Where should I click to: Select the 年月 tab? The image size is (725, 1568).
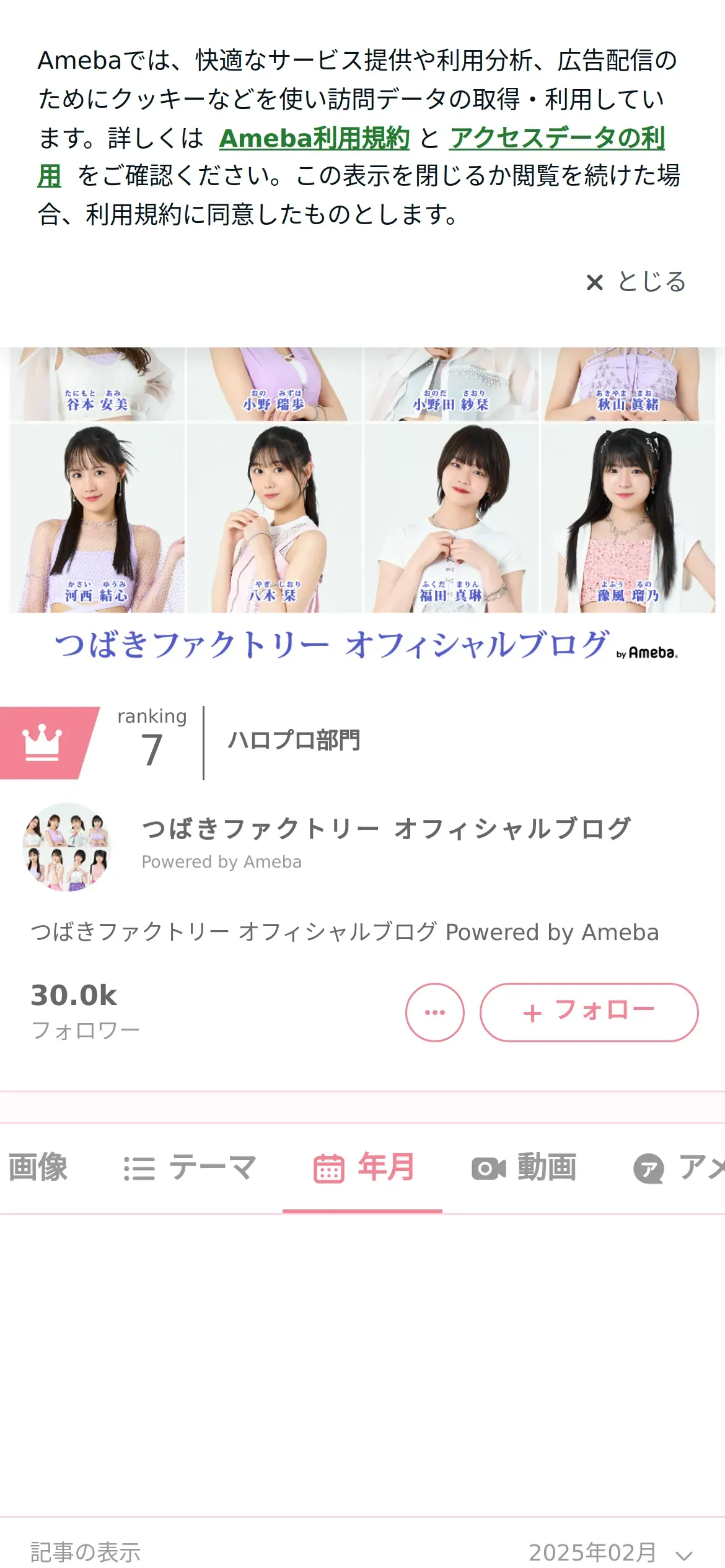pyautogui.click(x=363, y=1168)
